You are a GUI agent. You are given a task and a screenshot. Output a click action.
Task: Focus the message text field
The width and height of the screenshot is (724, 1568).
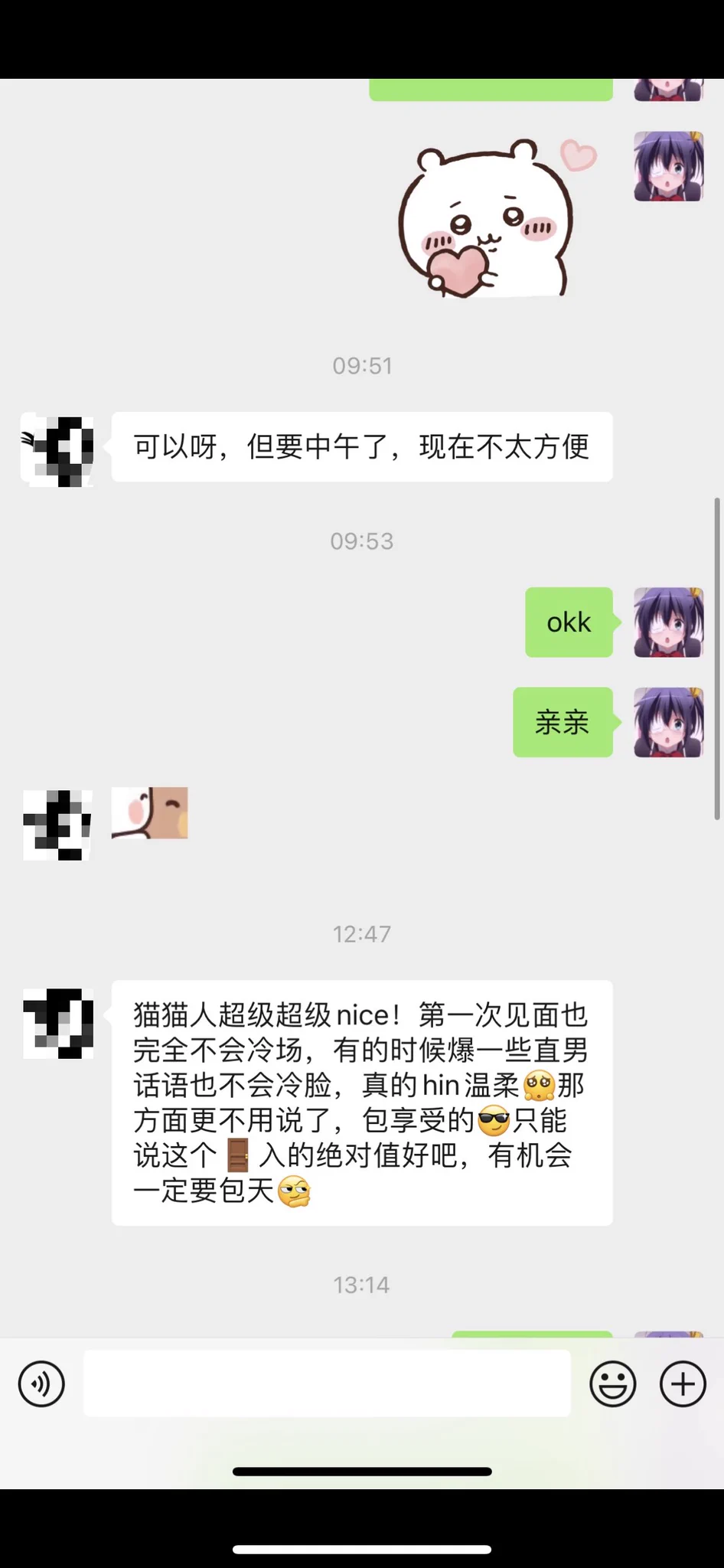[327, 1383]
